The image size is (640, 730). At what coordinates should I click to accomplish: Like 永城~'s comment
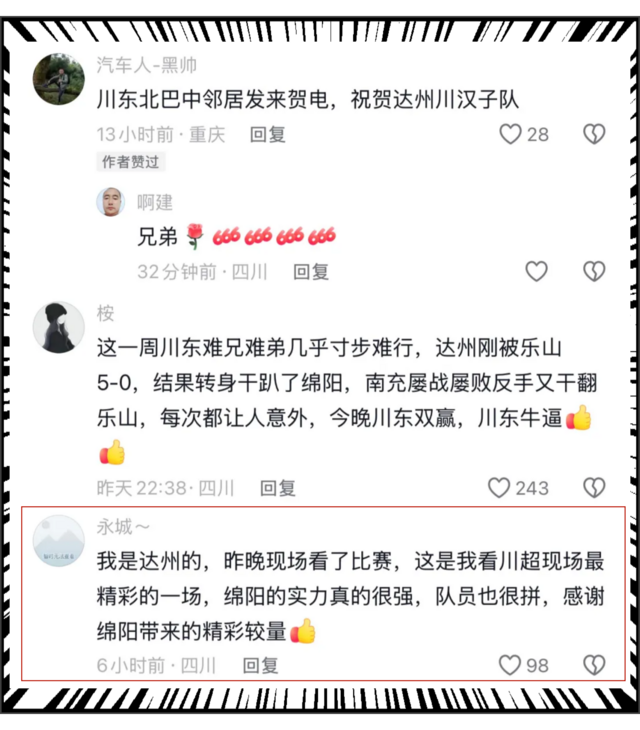click(x=511, y=665)
